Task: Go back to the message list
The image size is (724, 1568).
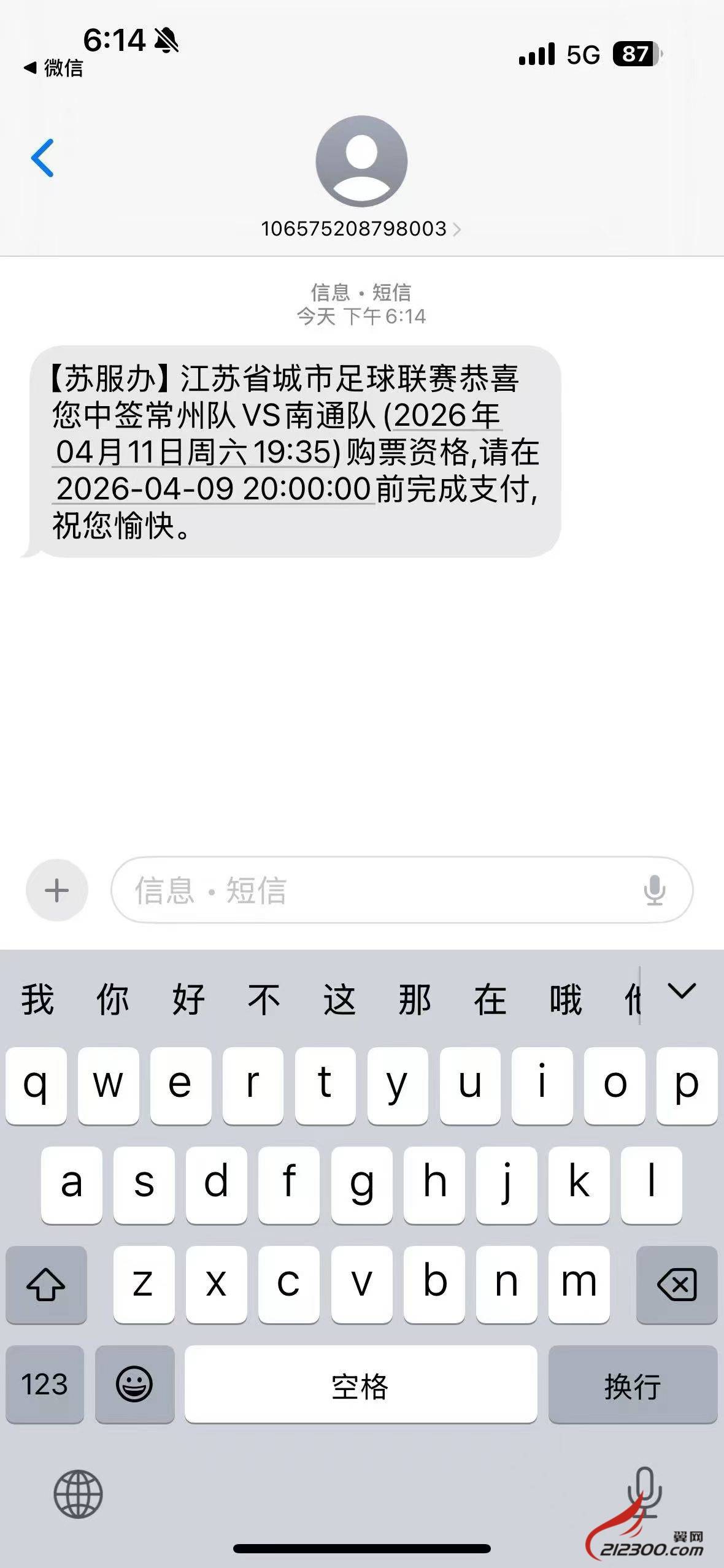Action: (x=42, y=158)
